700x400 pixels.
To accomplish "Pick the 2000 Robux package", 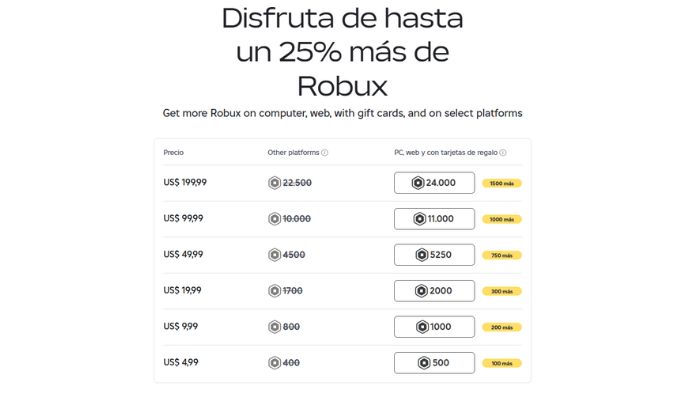I will pos(434,291).
